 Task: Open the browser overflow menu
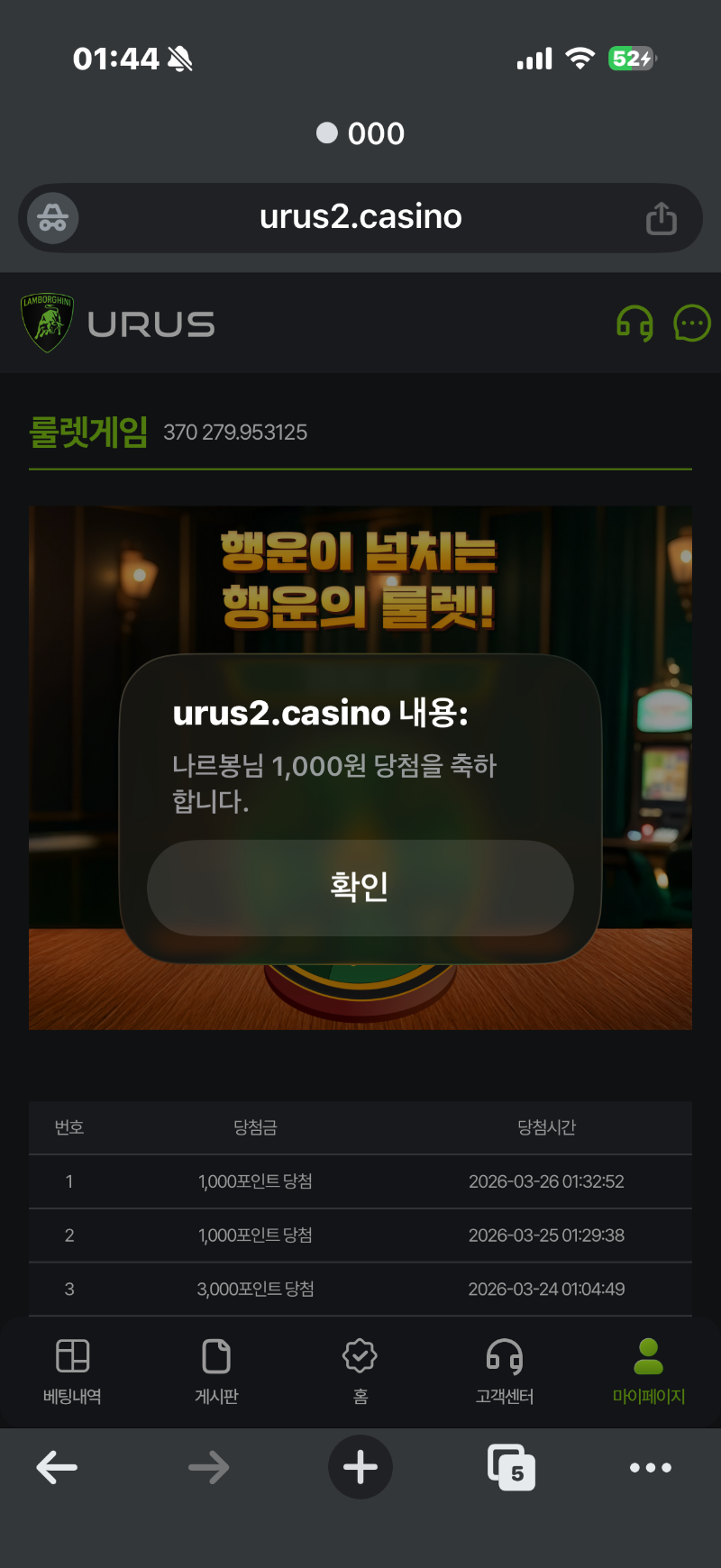point(651,1468)
